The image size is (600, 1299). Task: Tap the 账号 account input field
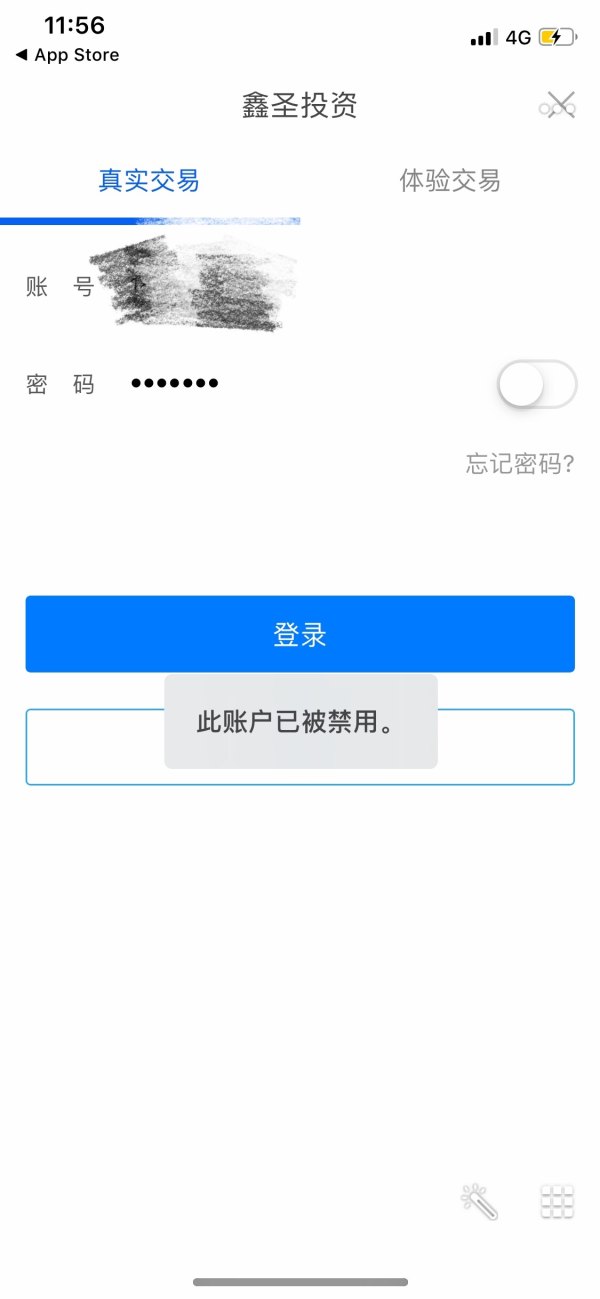tap(300, 287)
